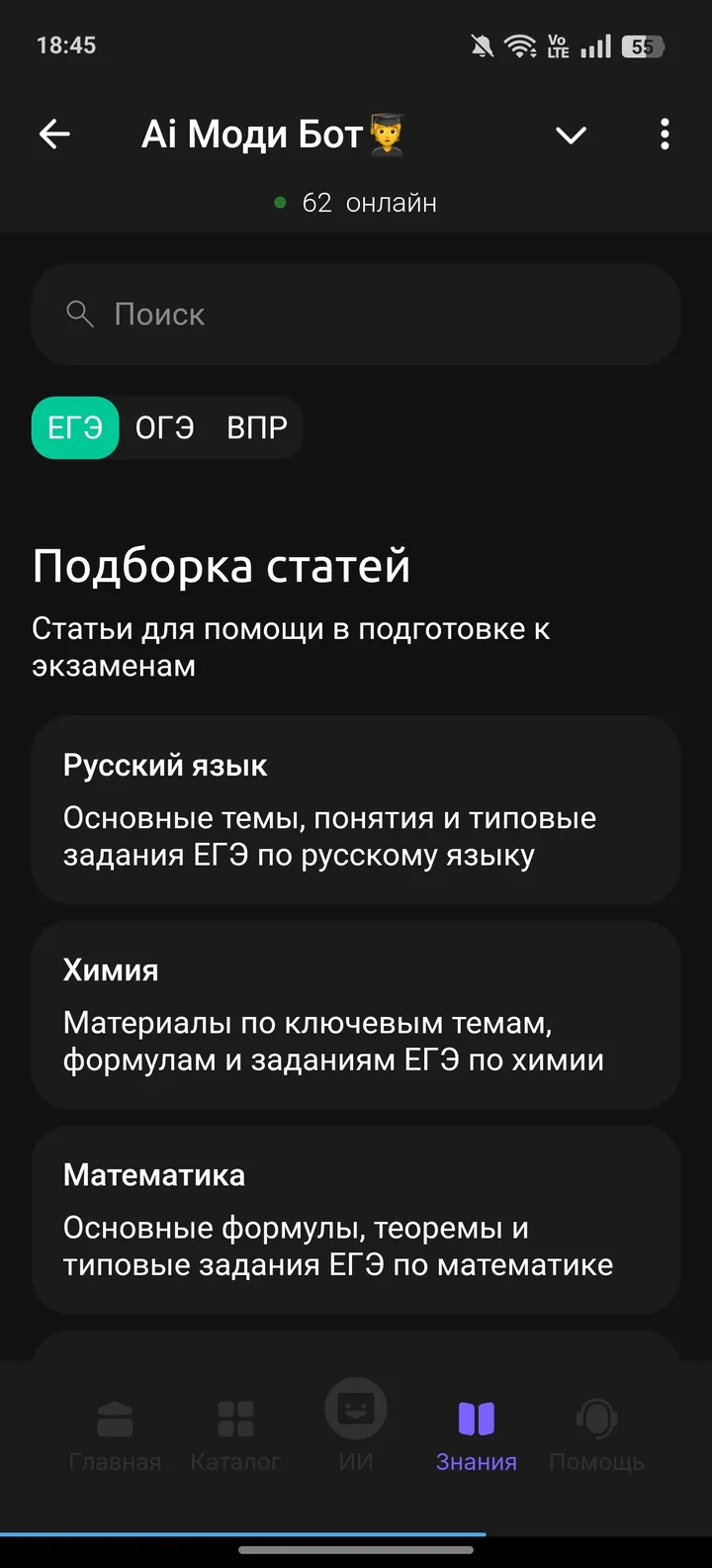Select the ЕГЭ exam filter
The width and height of the screenshot is (712, 1568).
pos(75,427)
